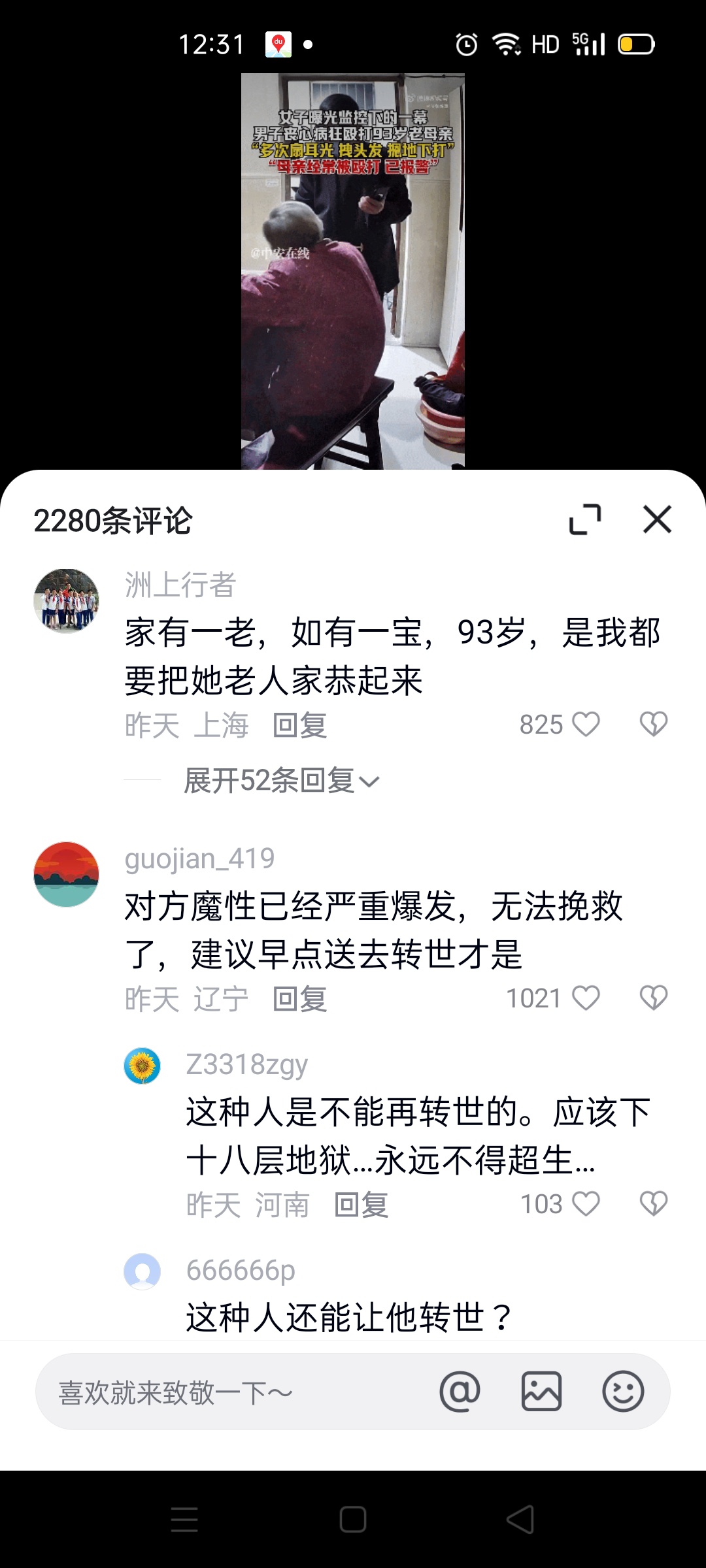Dislike Z3318zgy's reply

653,1204
